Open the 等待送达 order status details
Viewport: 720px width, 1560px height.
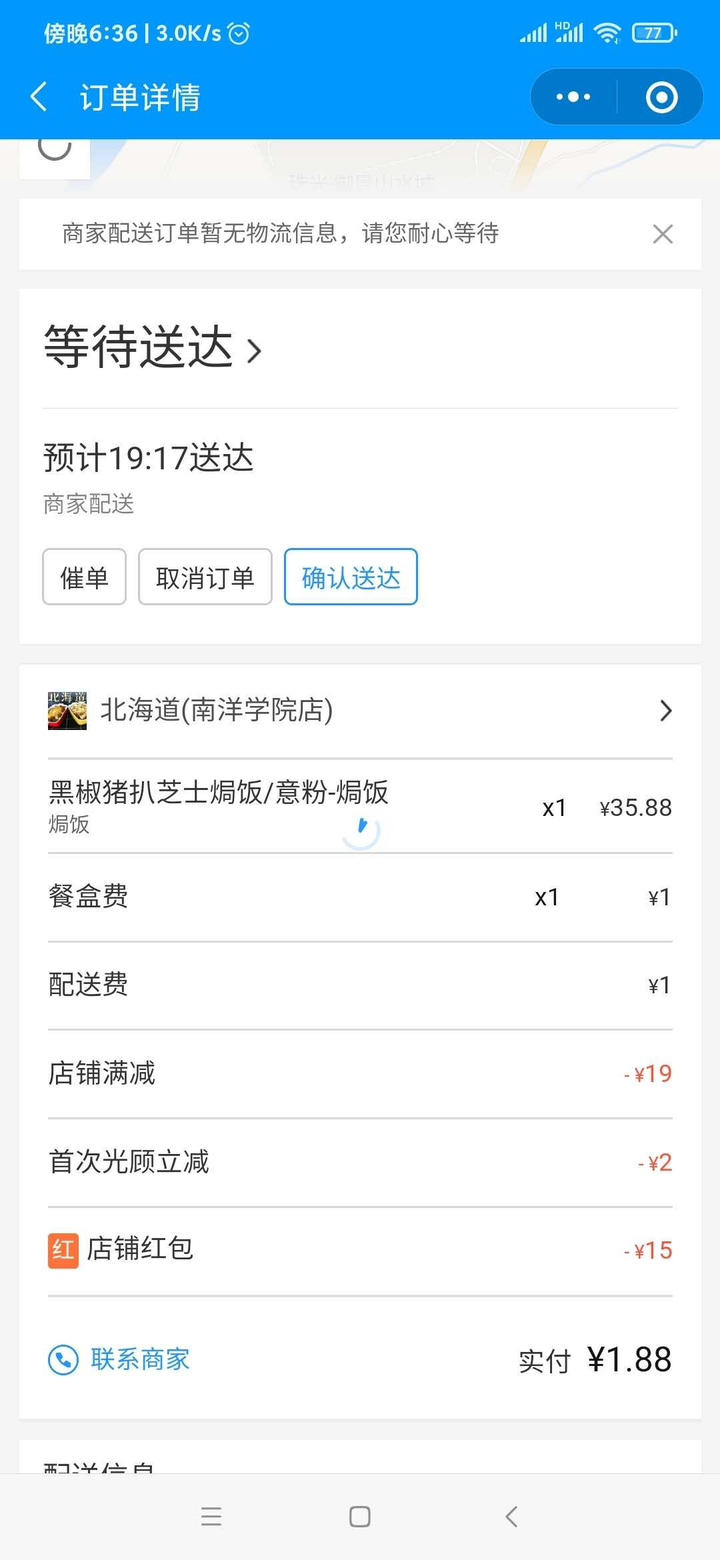153,348
